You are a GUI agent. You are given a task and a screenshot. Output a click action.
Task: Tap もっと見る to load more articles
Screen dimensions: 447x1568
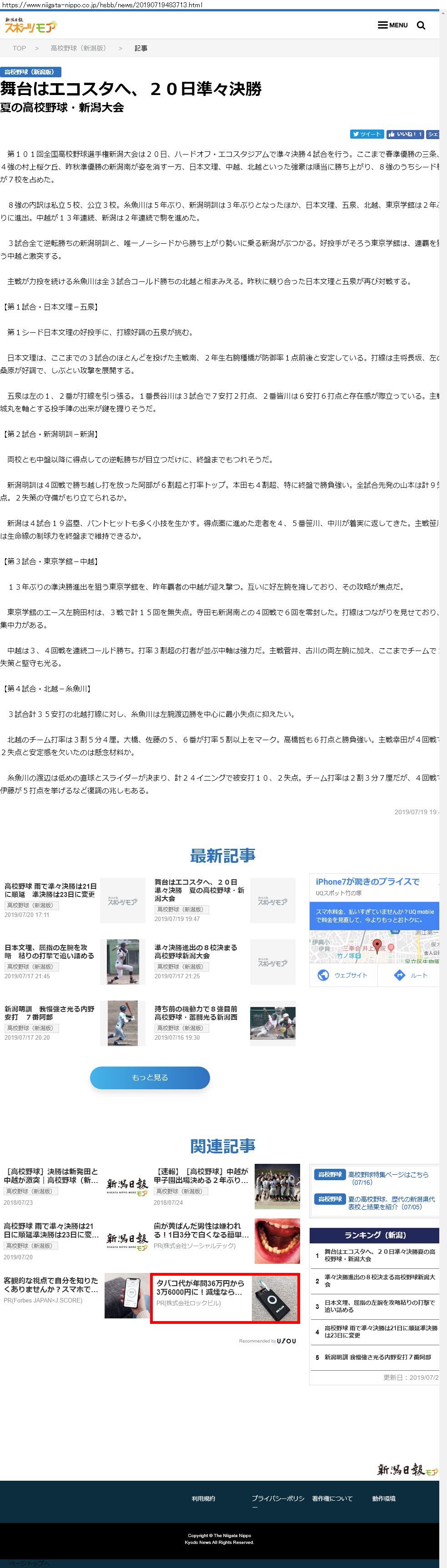150,1077
